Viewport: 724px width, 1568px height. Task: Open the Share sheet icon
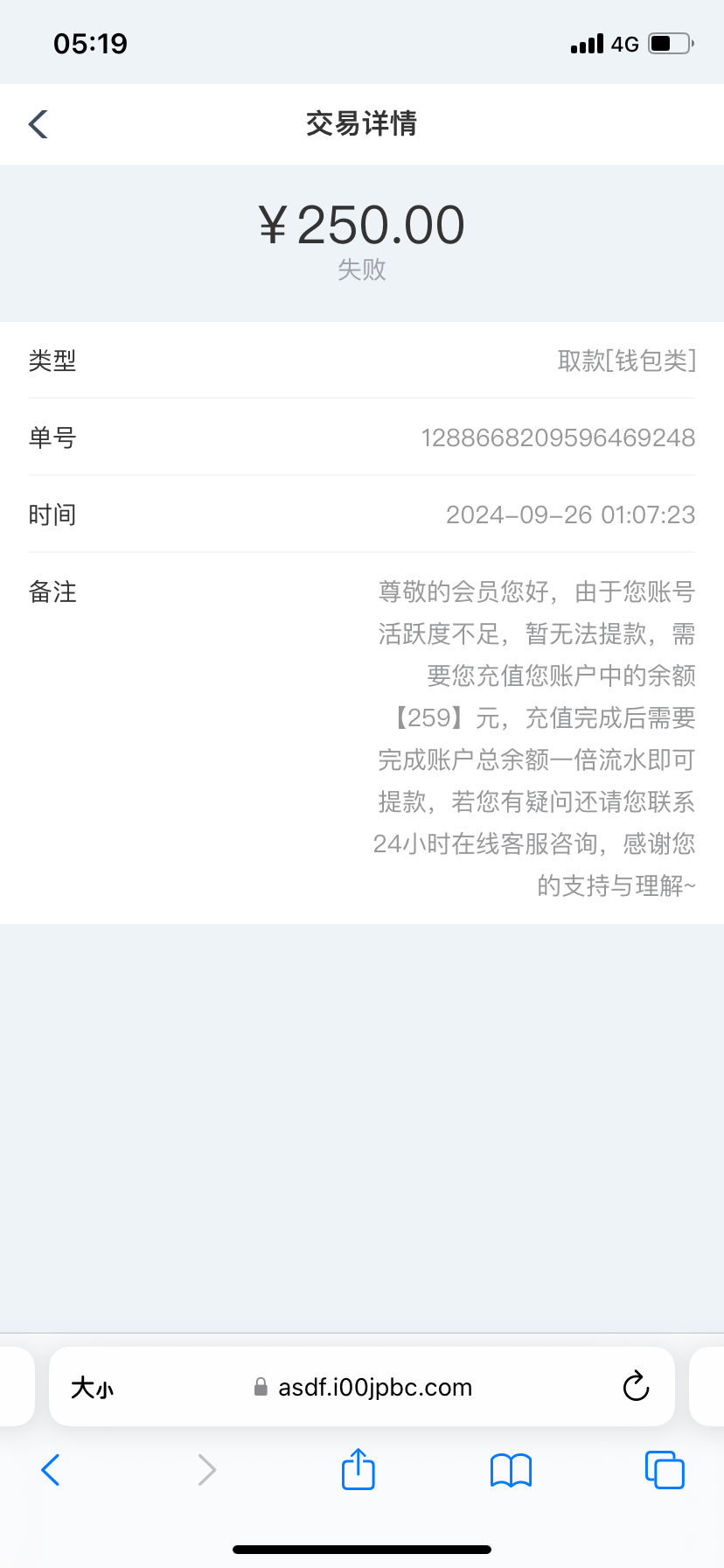coord(358,1469)
